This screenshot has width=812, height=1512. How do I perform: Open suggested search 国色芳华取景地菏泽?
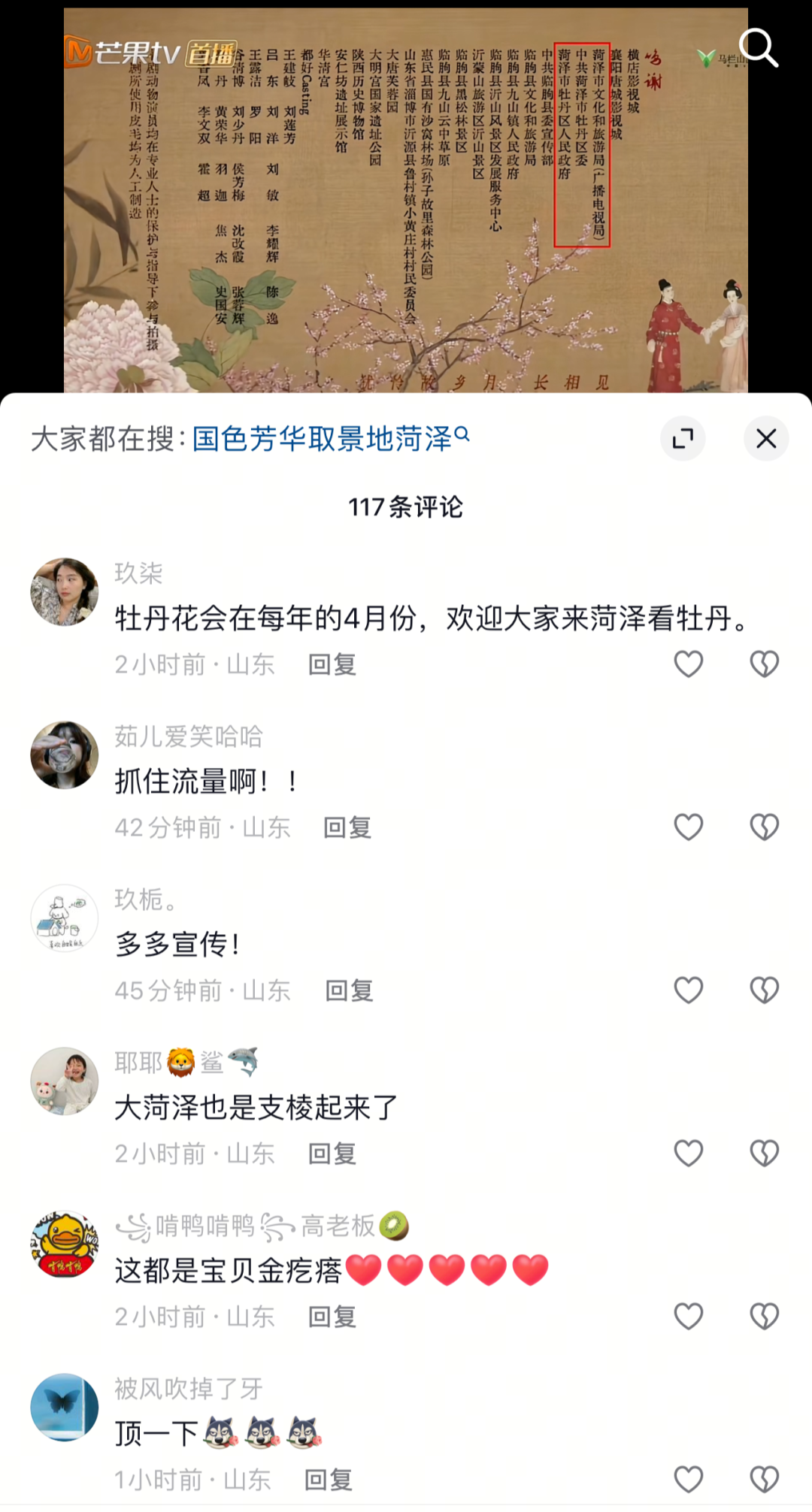pyautogui.click(x=329, y=438)
